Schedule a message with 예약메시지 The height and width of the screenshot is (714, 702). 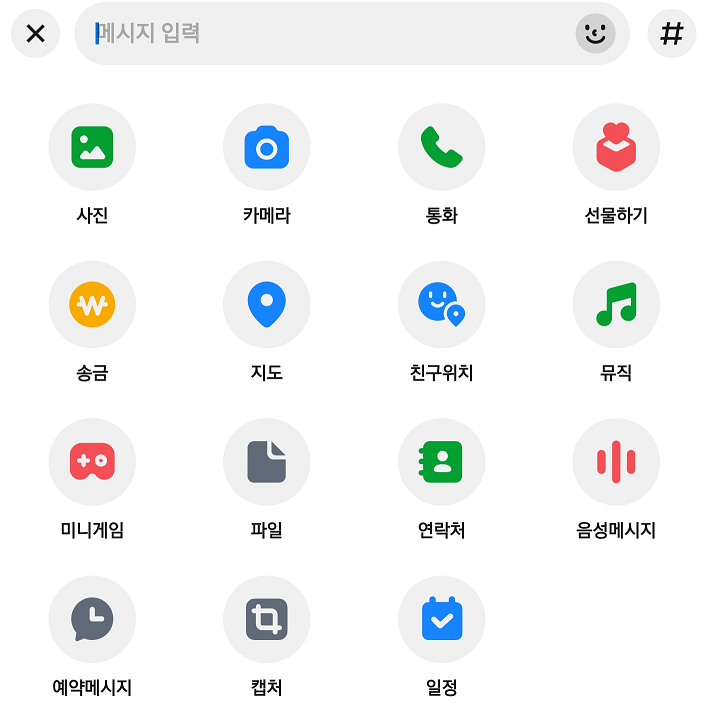pyautogui.click(x=92, y=620)
